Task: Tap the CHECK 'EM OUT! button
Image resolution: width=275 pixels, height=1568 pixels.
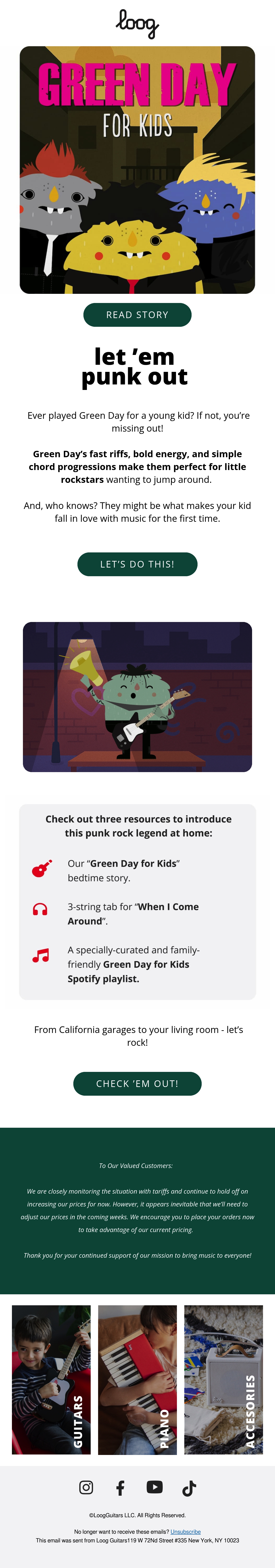Action: 137,1084
